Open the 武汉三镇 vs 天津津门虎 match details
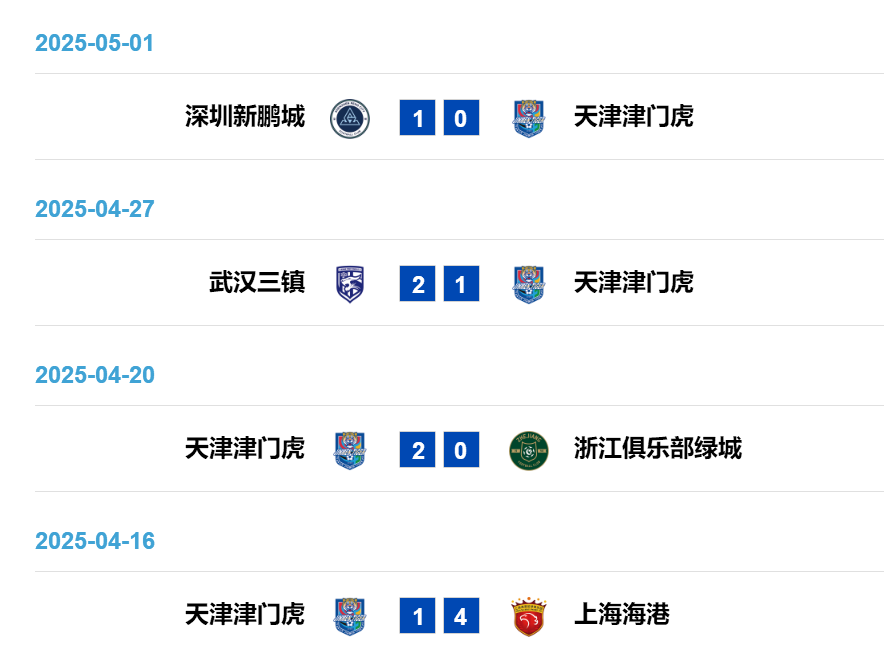The width and height of the screenshot is (884, 655). point(439,284)
